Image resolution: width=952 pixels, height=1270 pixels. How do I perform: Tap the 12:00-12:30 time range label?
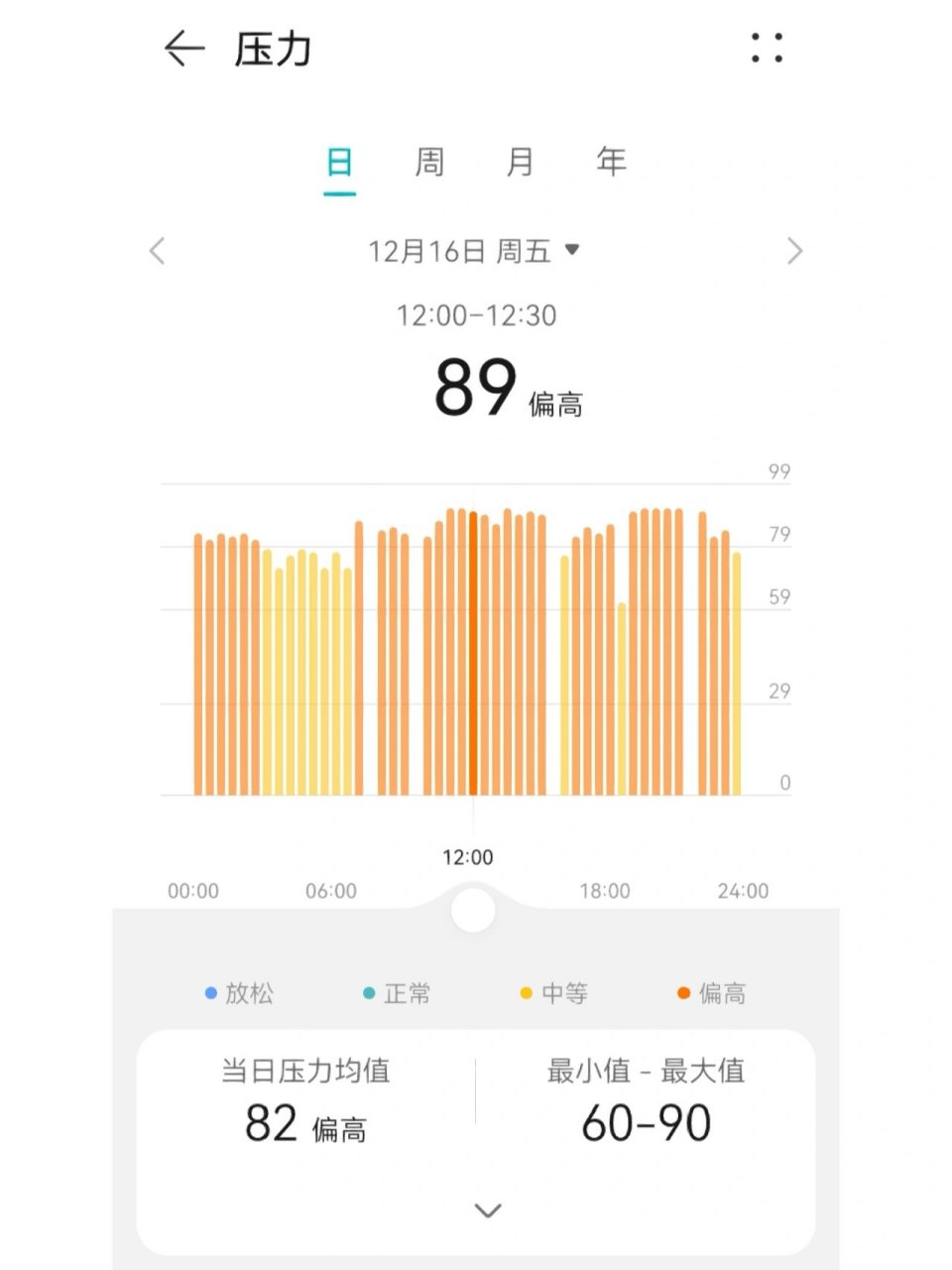coord(475,316)
